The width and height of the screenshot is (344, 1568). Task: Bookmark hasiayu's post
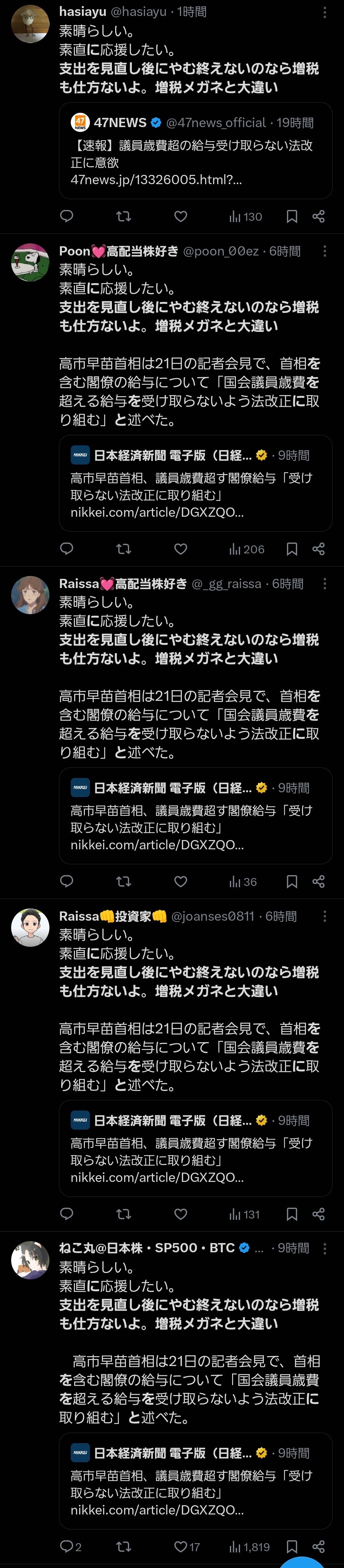[x=292, y=216]
